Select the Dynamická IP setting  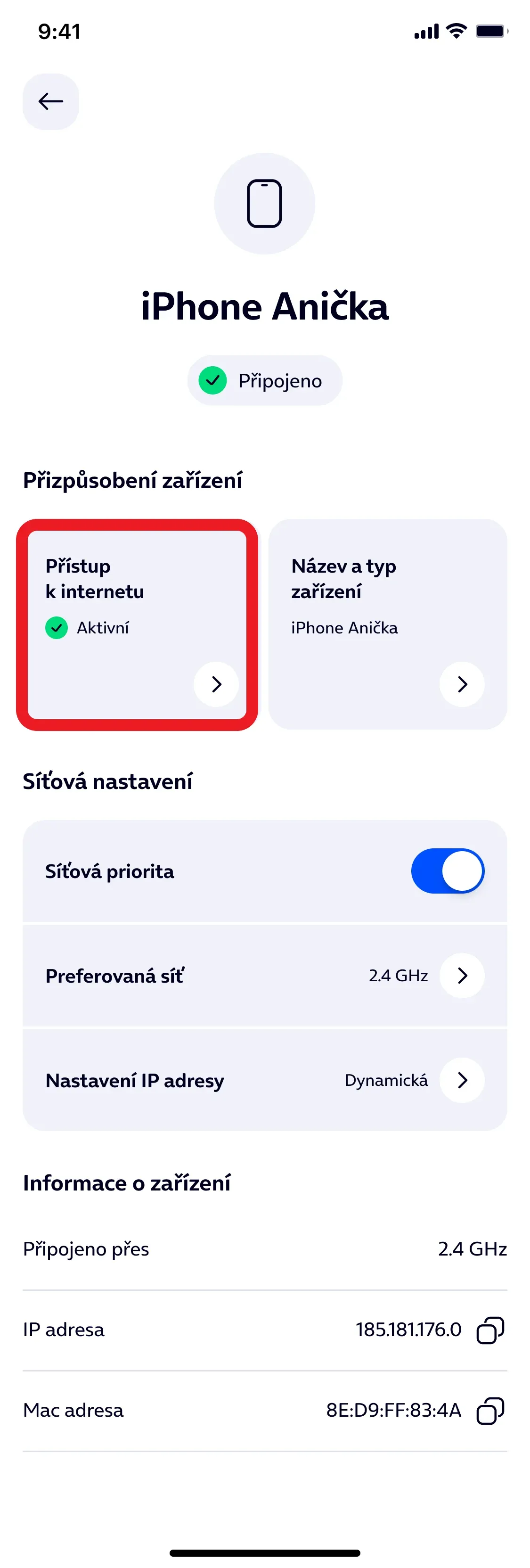[386, 1080]
